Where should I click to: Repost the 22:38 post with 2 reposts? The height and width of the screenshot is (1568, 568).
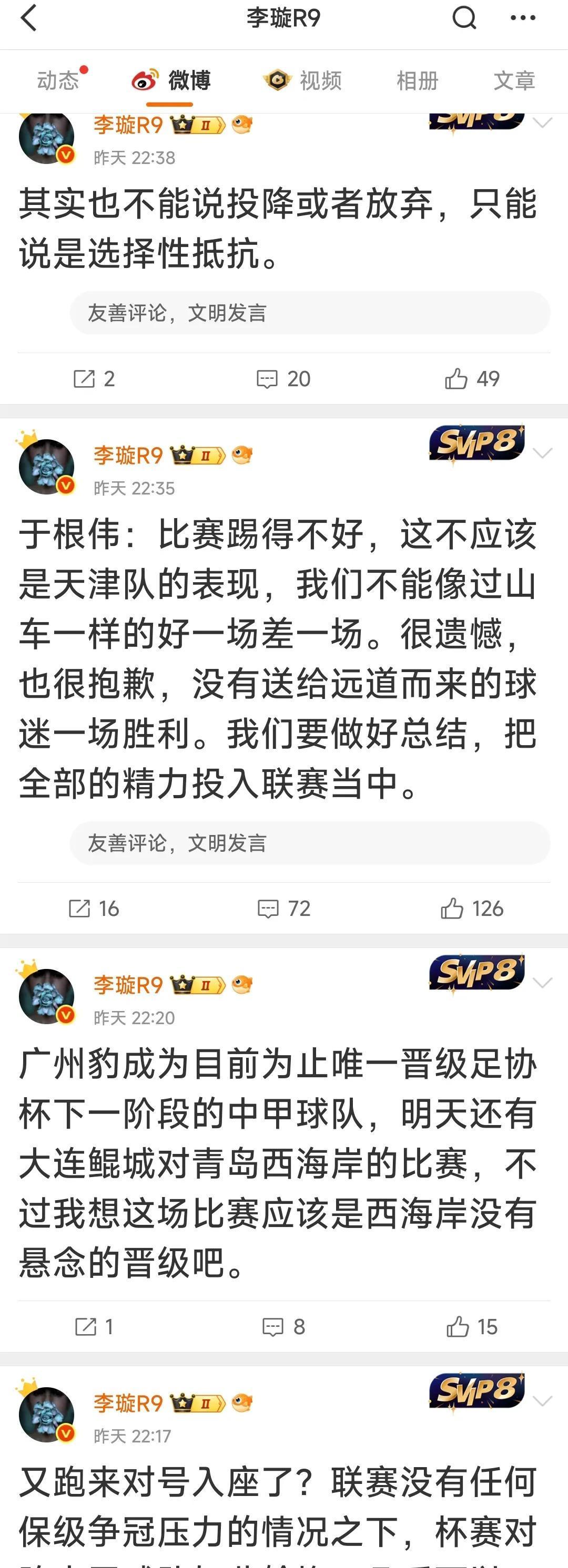[93, 379]
